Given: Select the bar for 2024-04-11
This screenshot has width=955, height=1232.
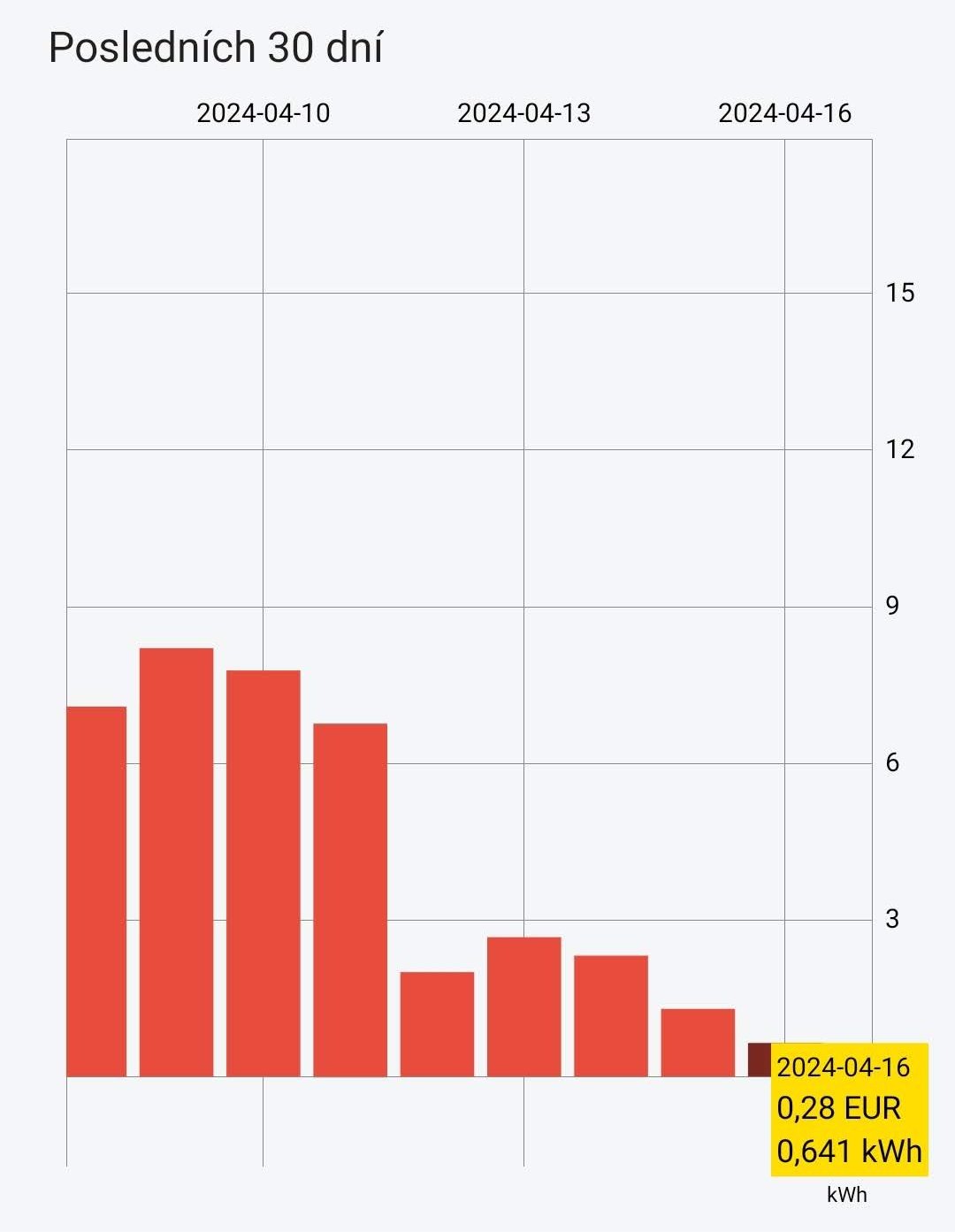Looking at the screenshot, I should (350, 900).
